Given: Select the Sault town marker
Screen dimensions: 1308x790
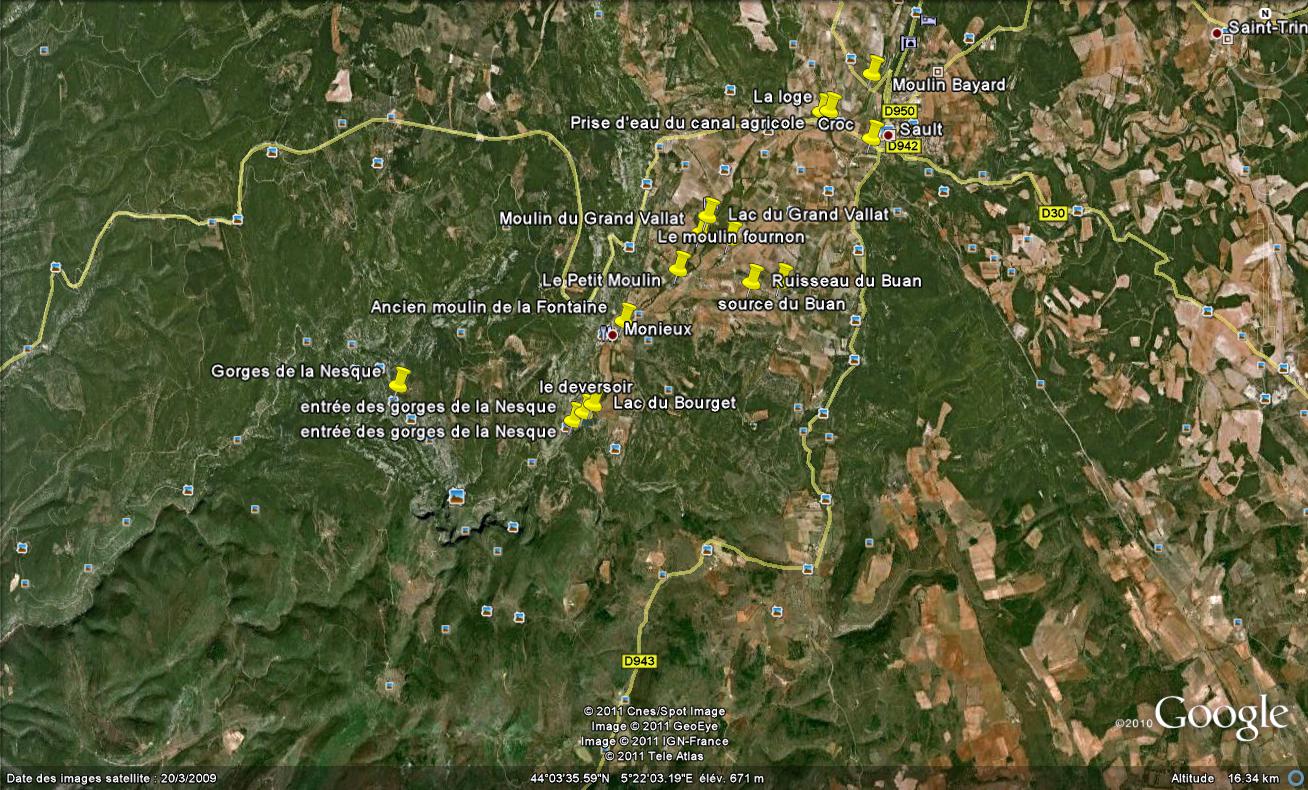Looking at the screenshot, I should coord(888,135).
